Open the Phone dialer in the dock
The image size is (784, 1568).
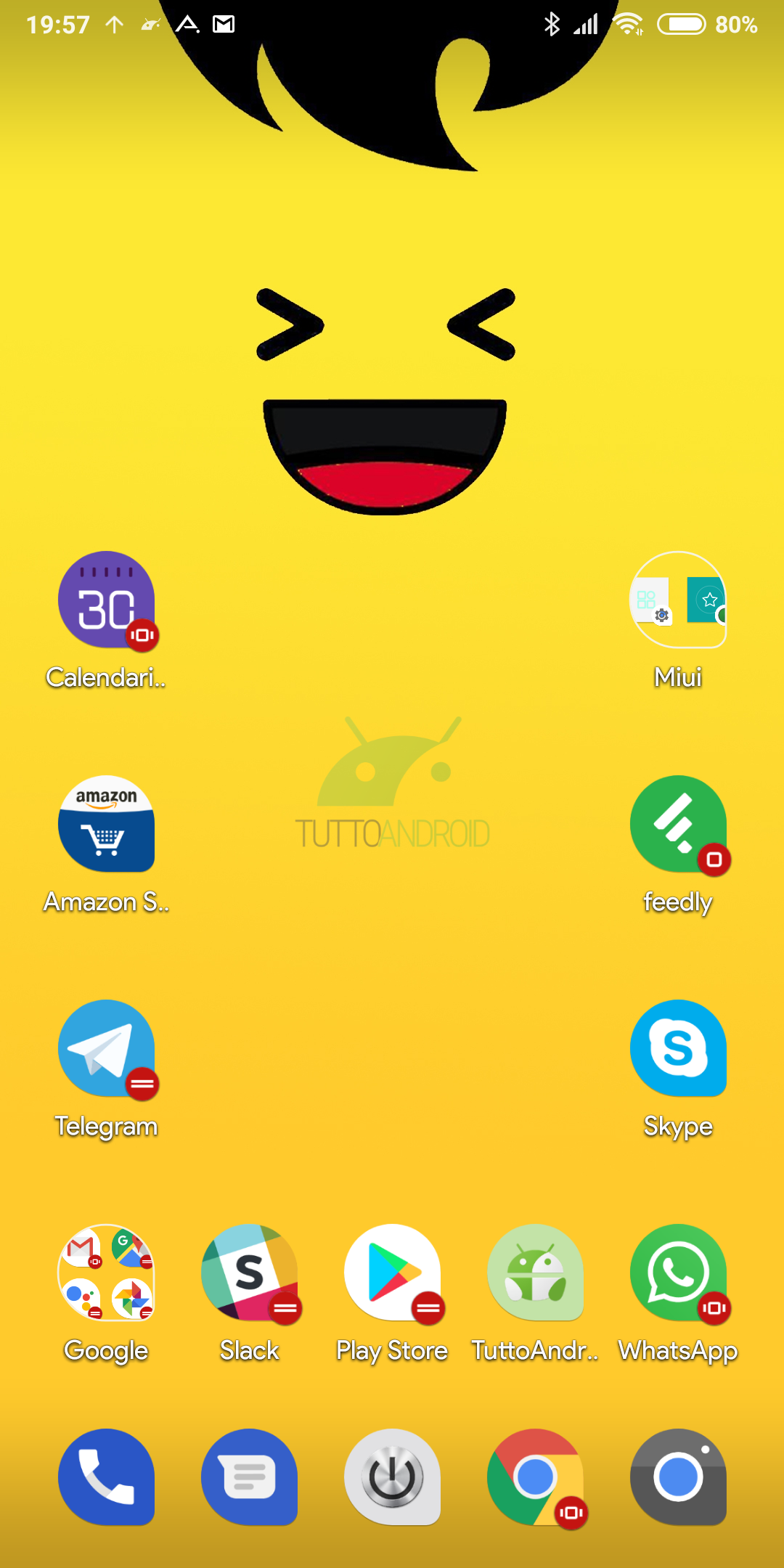(x=106, y=1477)
